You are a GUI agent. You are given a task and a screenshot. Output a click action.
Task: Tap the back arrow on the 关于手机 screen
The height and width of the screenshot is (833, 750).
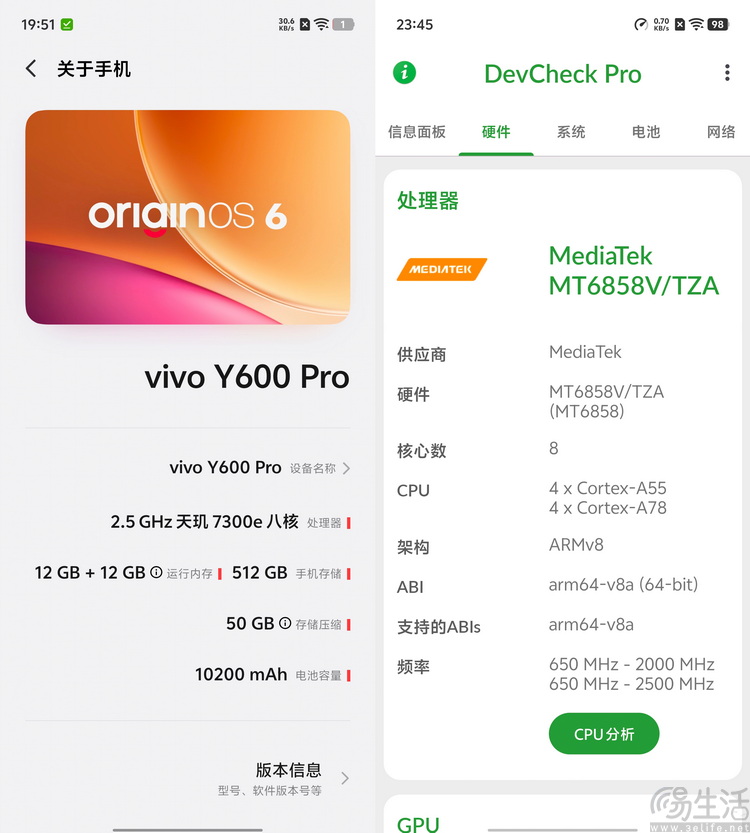(31, 69)
